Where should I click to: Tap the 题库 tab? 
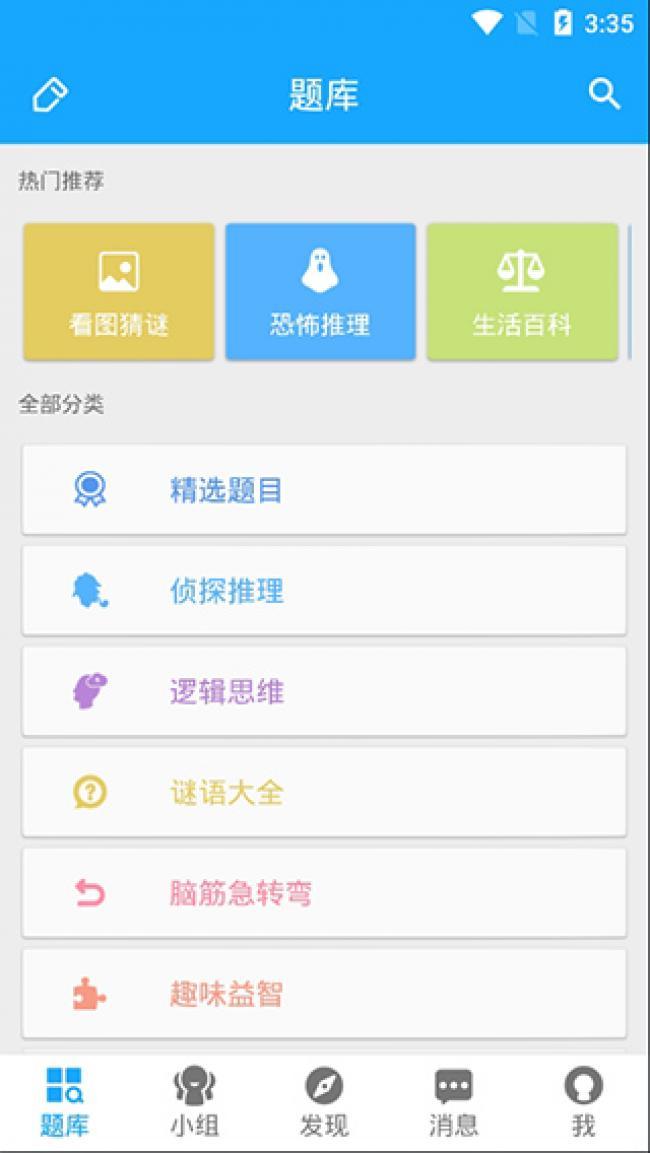pyautogui.click(x=65, y=1102)
